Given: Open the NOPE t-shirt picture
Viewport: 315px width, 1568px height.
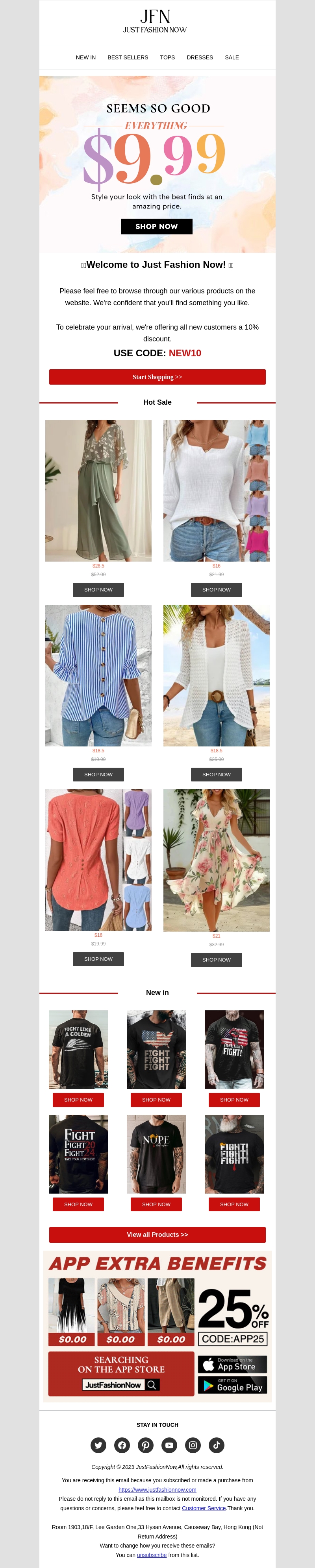Looking at the screenshot, I should tap(156, 1154).
